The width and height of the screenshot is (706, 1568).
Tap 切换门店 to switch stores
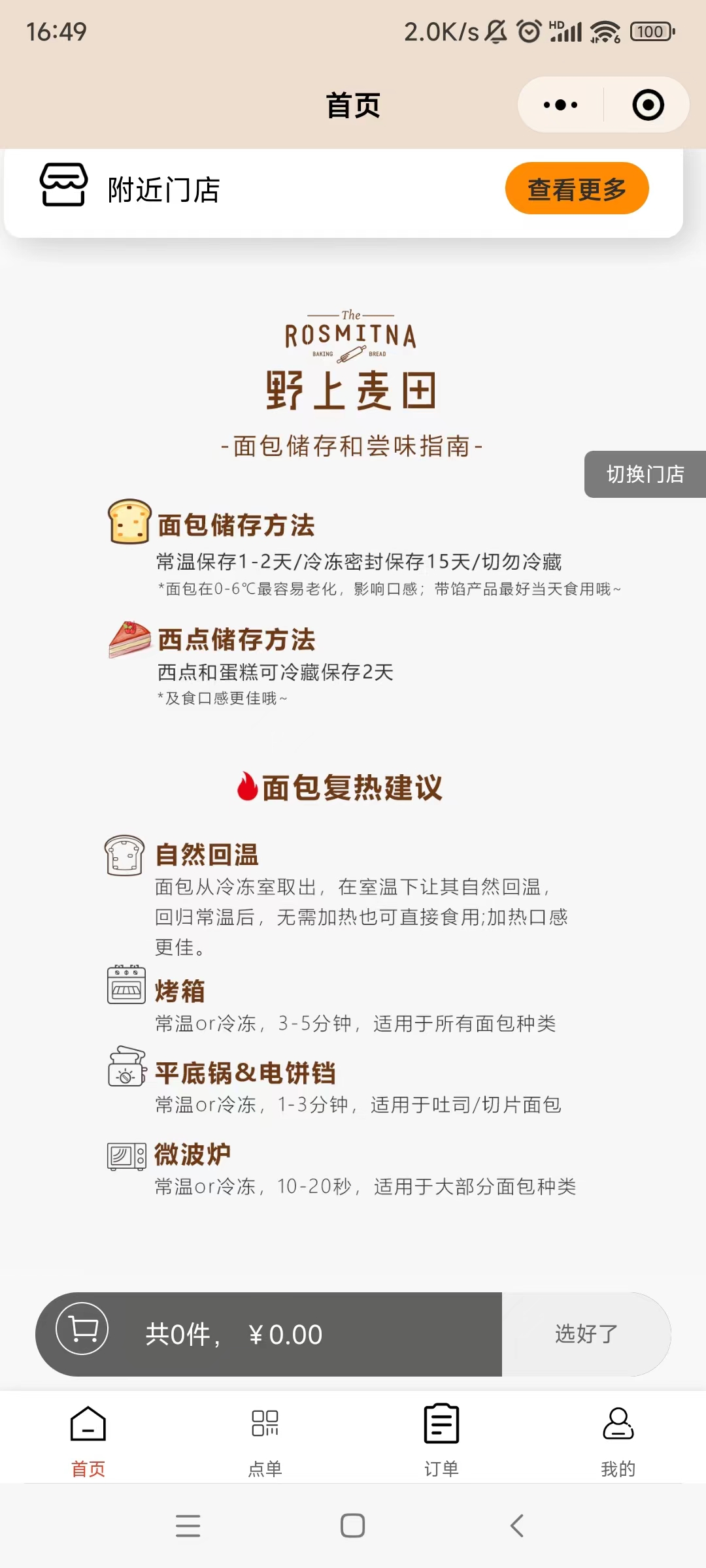click(x=645, y=474)
